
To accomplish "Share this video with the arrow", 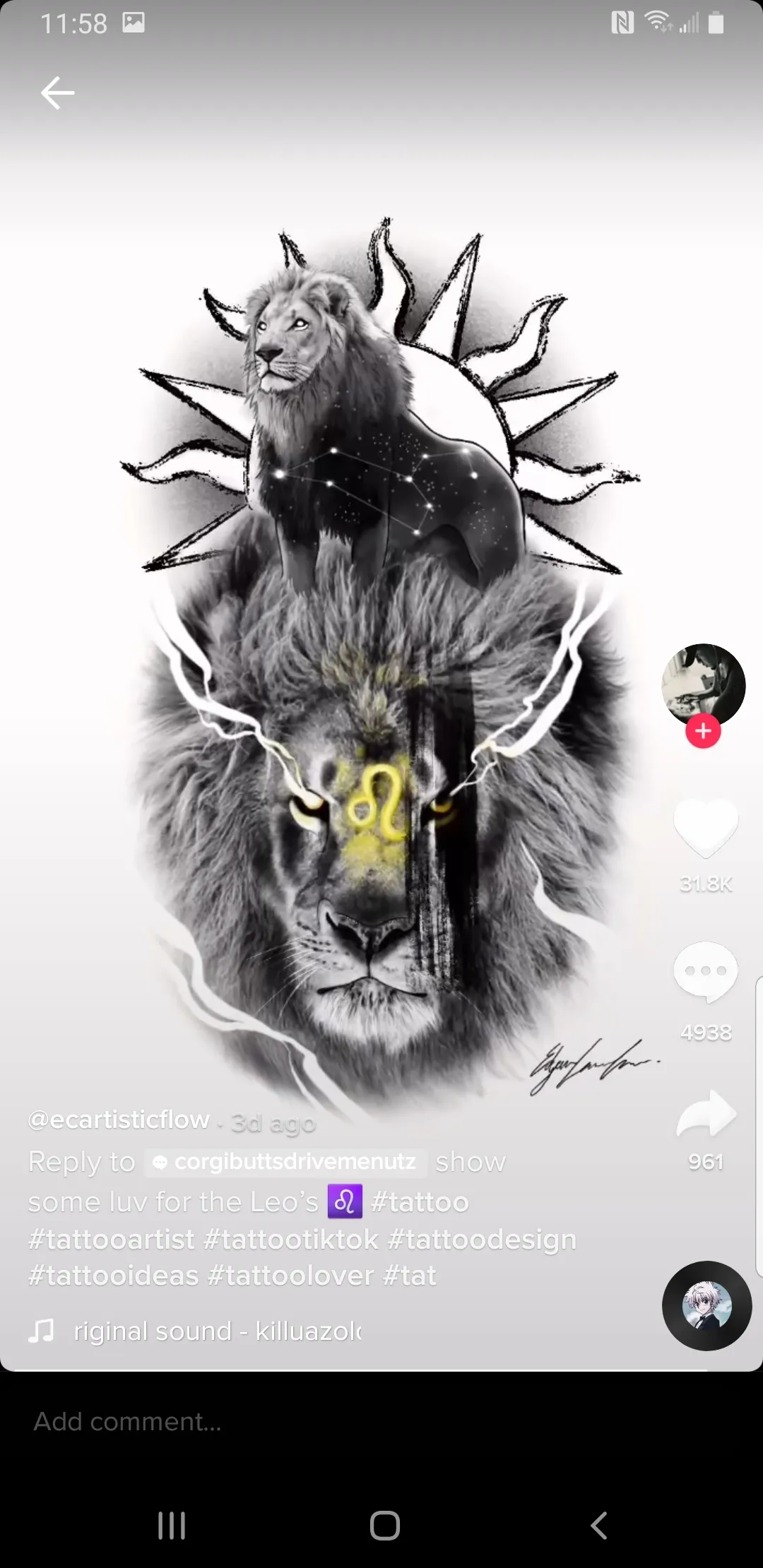I will coord(705,1114).
